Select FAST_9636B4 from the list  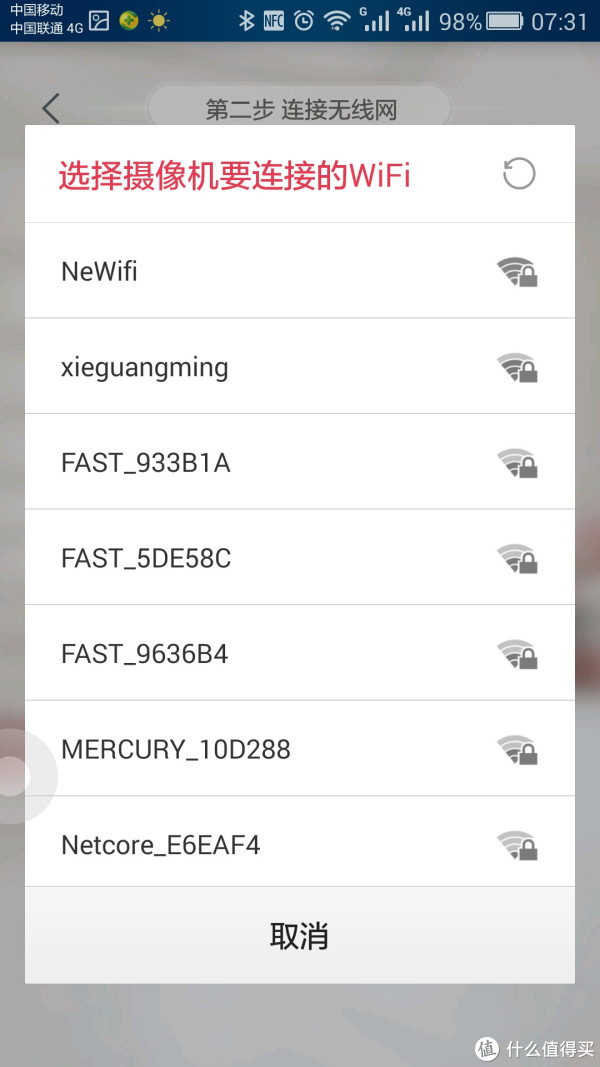click(x=300, y=654)
